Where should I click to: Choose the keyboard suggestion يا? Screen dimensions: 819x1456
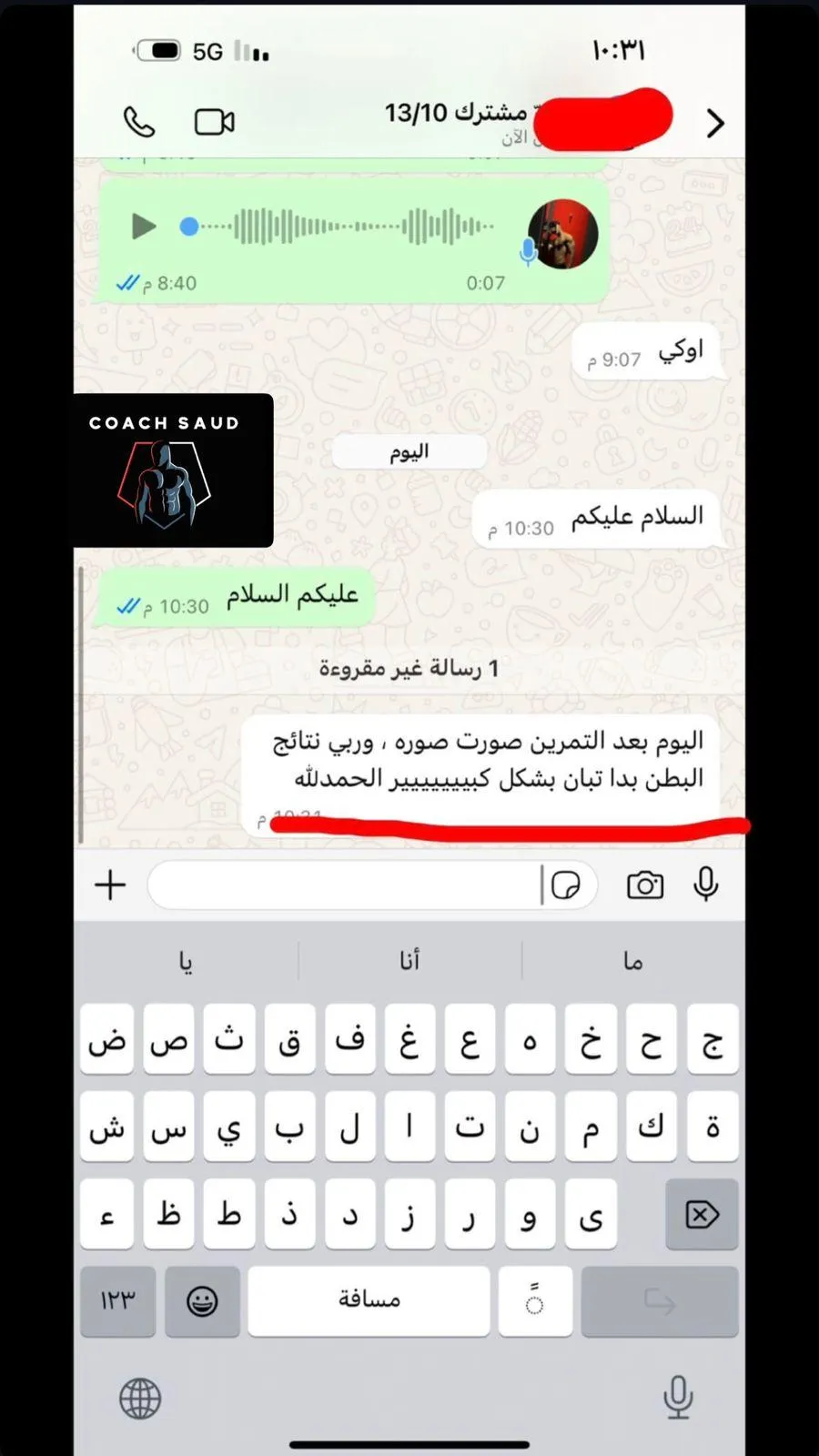pyautogui.click(x=187, y=961)
